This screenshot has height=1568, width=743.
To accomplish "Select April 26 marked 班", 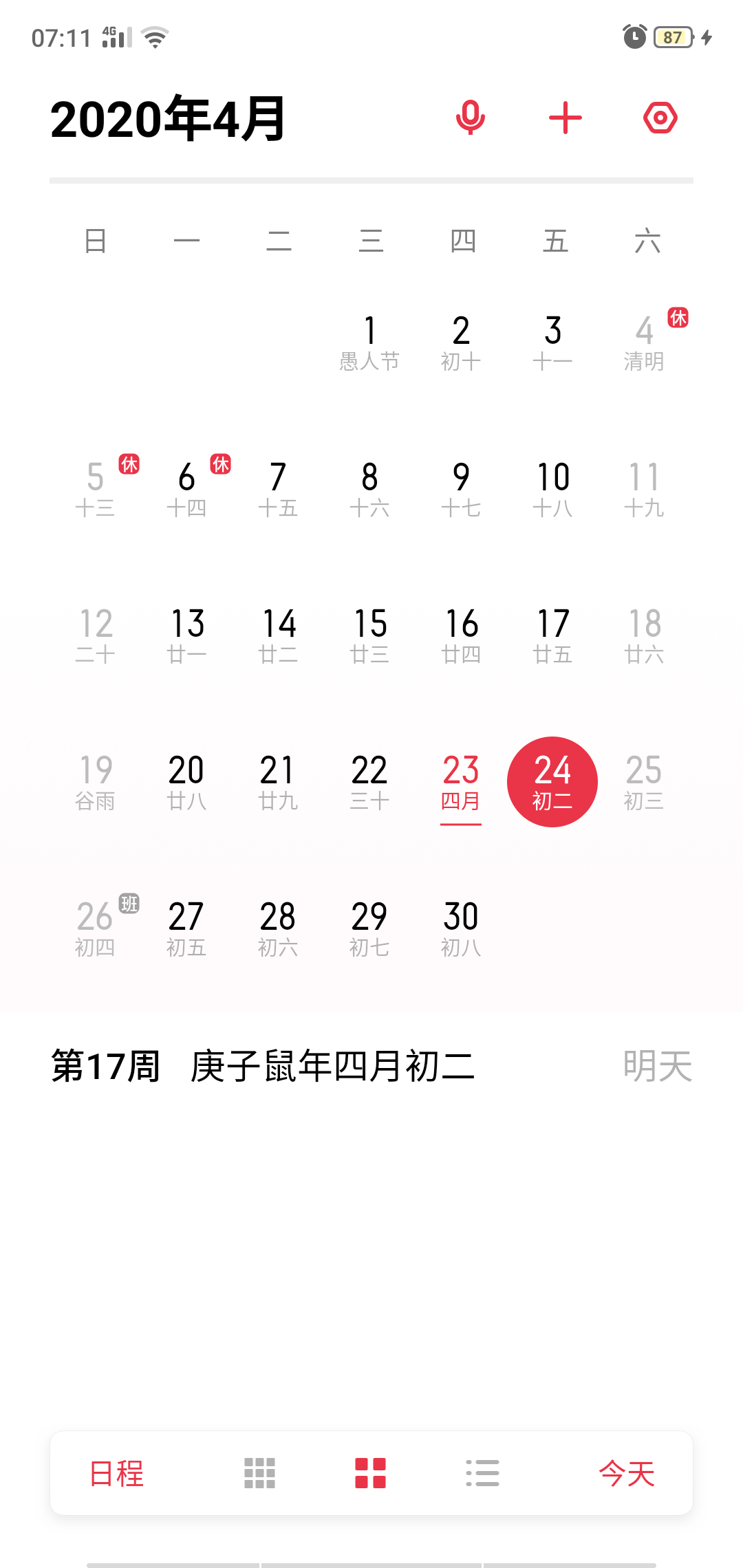I will point(95,928).
